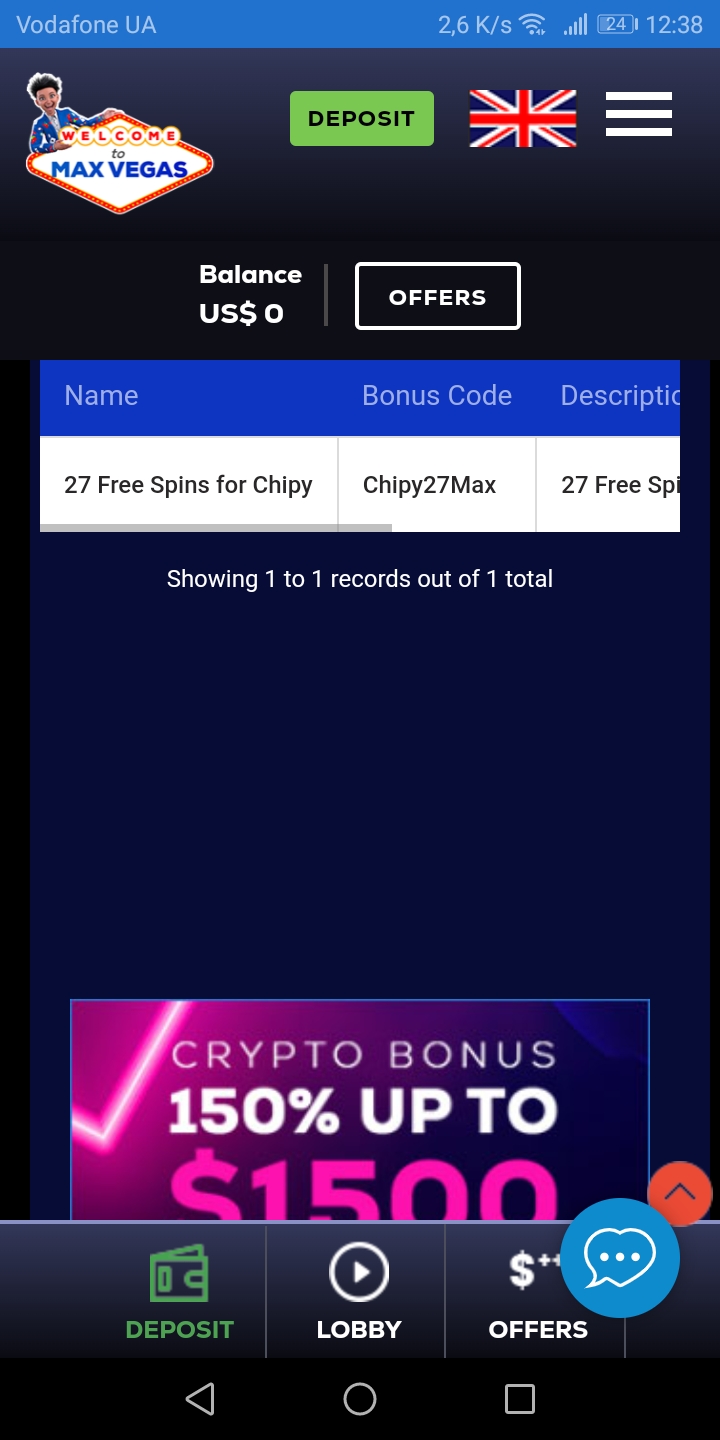Go to Deposit in the bottom bar
Viewport: 720px width, 1440px height.
(179, 1292)
